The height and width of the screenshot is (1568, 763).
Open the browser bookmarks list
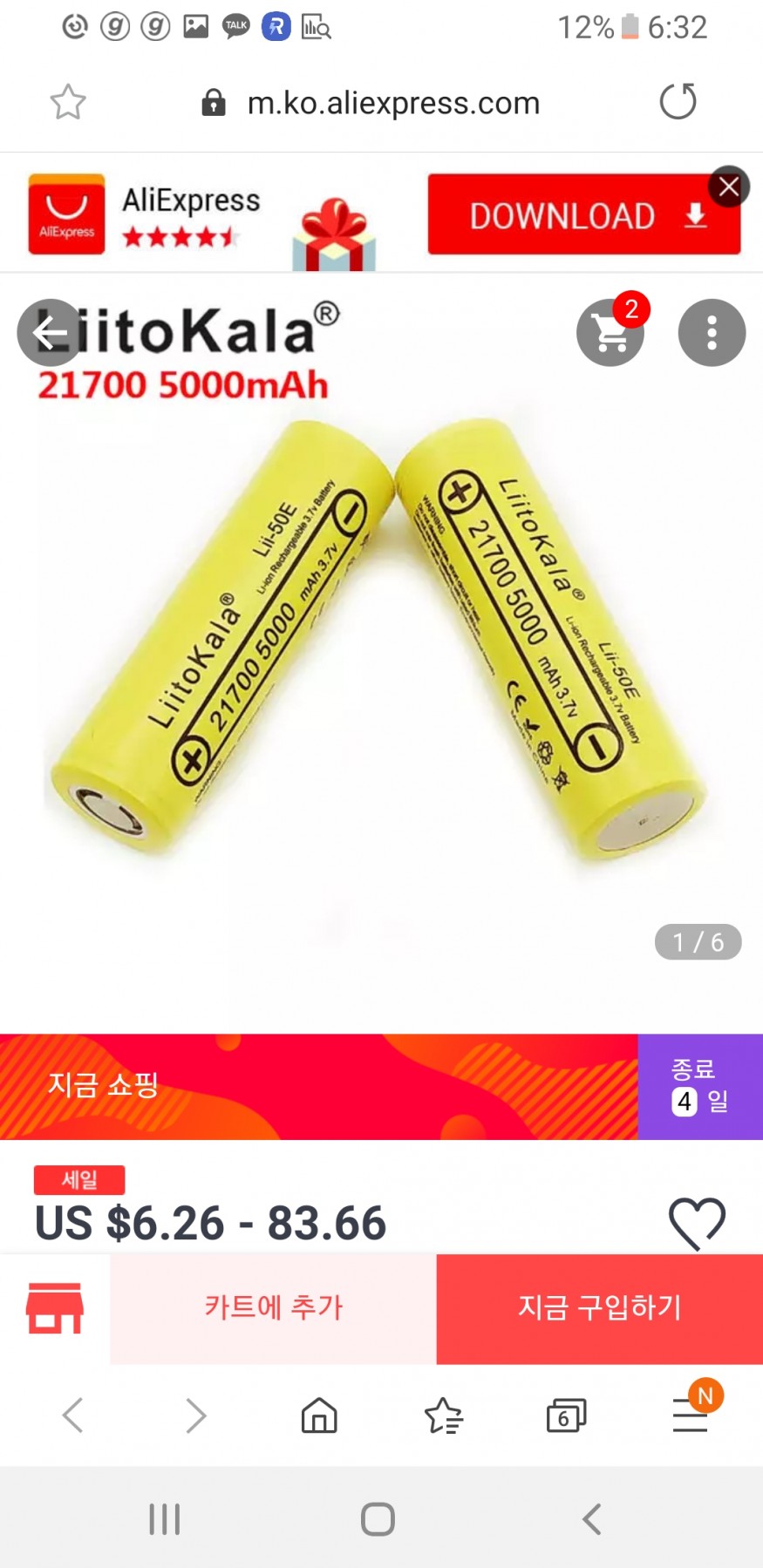[443, 1415]
